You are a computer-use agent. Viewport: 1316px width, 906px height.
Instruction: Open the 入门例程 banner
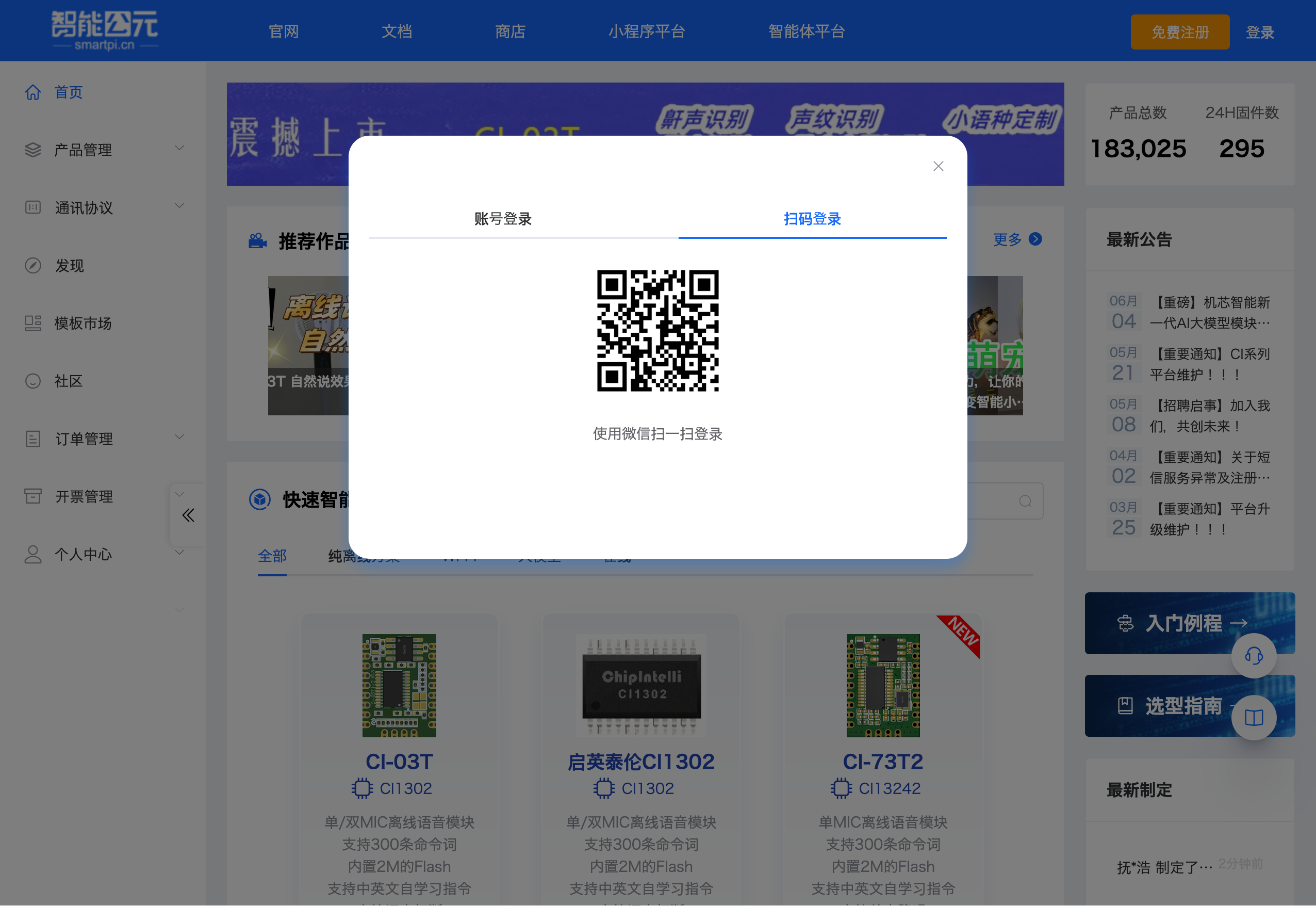point(1190,623)
